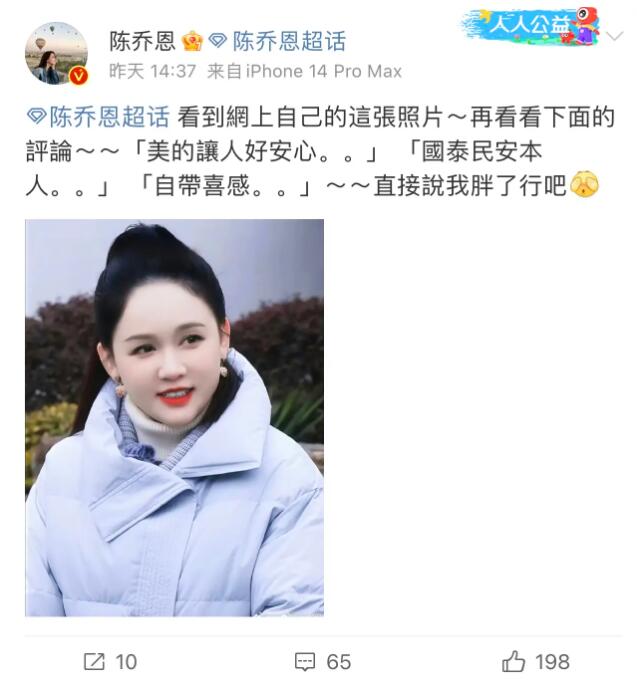Open 陈乔恩's profile avatar
This screenshot has height=682, width=637.
point(56,53)
